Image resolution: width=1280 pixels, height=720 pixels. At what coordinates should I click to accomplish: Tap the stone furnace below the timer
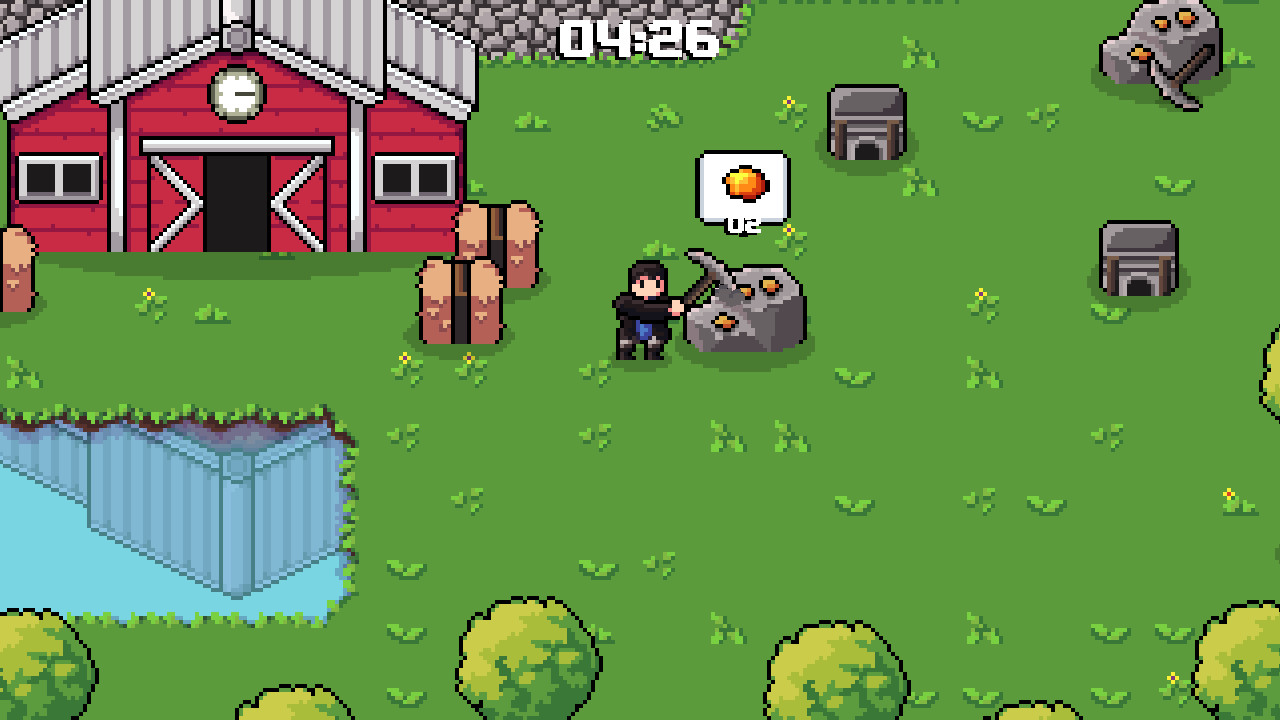point(866,124)
